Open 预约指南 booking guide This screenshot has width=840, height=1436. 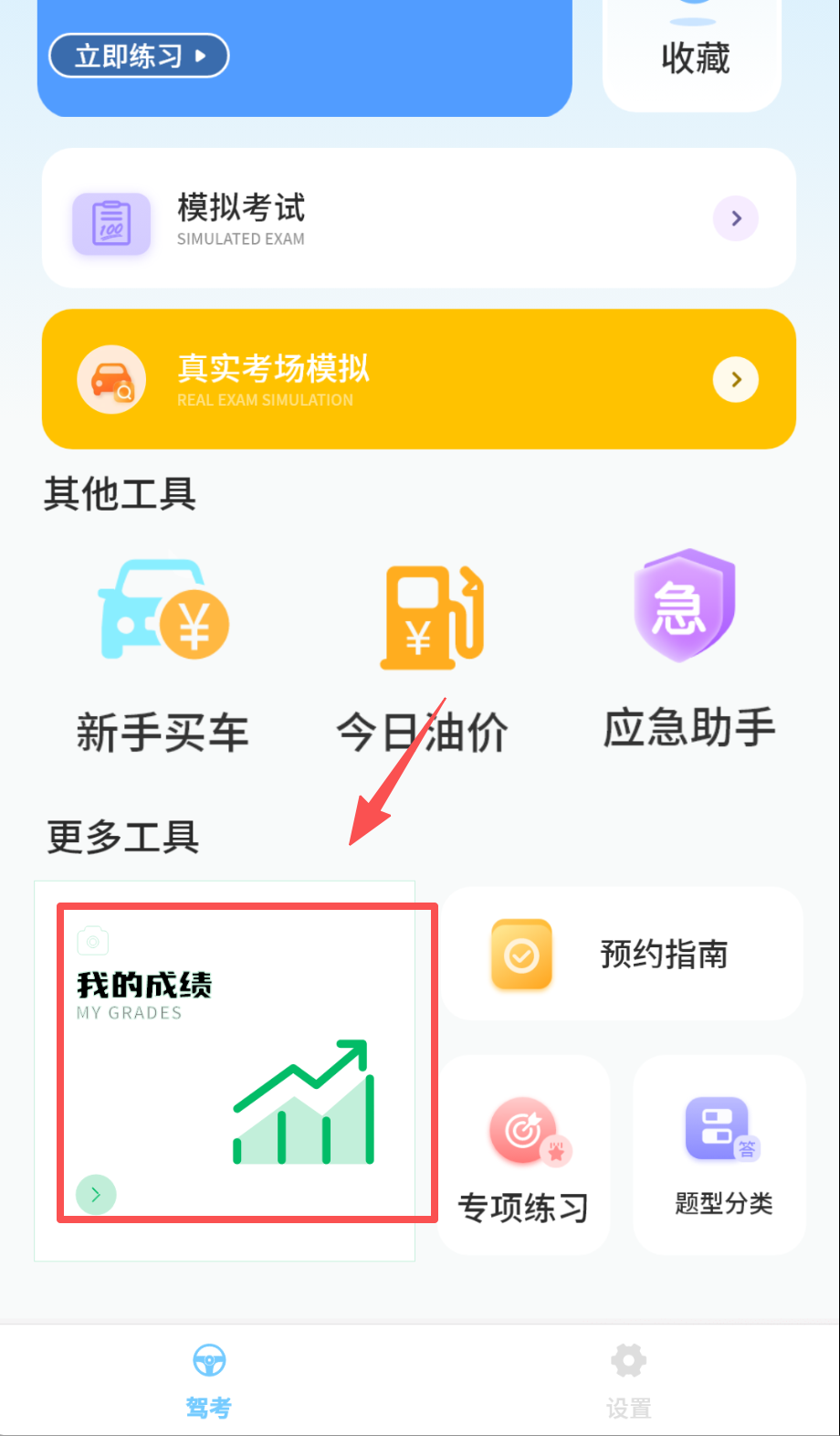tap(622, 955)
